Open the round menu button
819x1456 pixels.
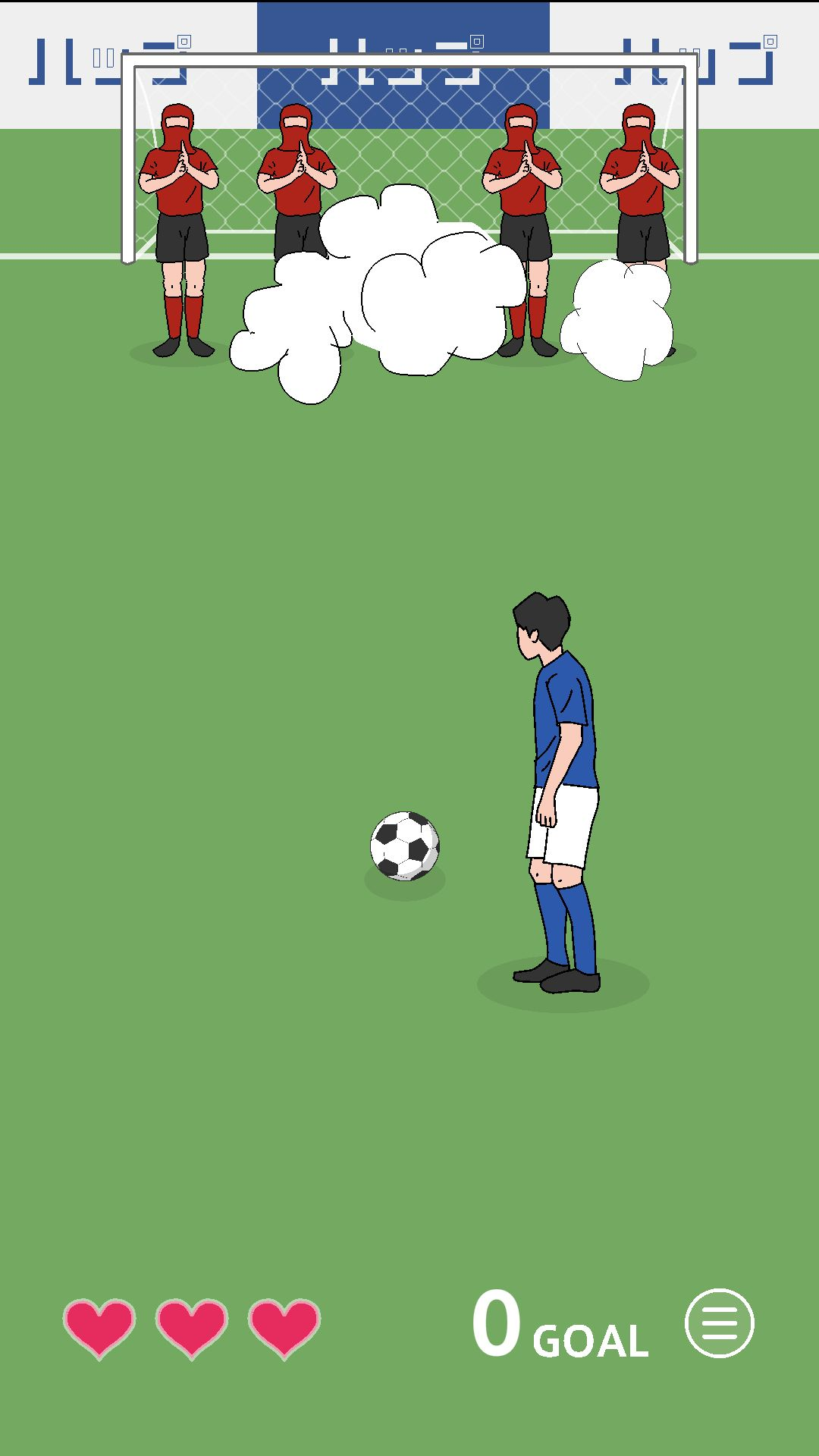[x=719, y=1323]
